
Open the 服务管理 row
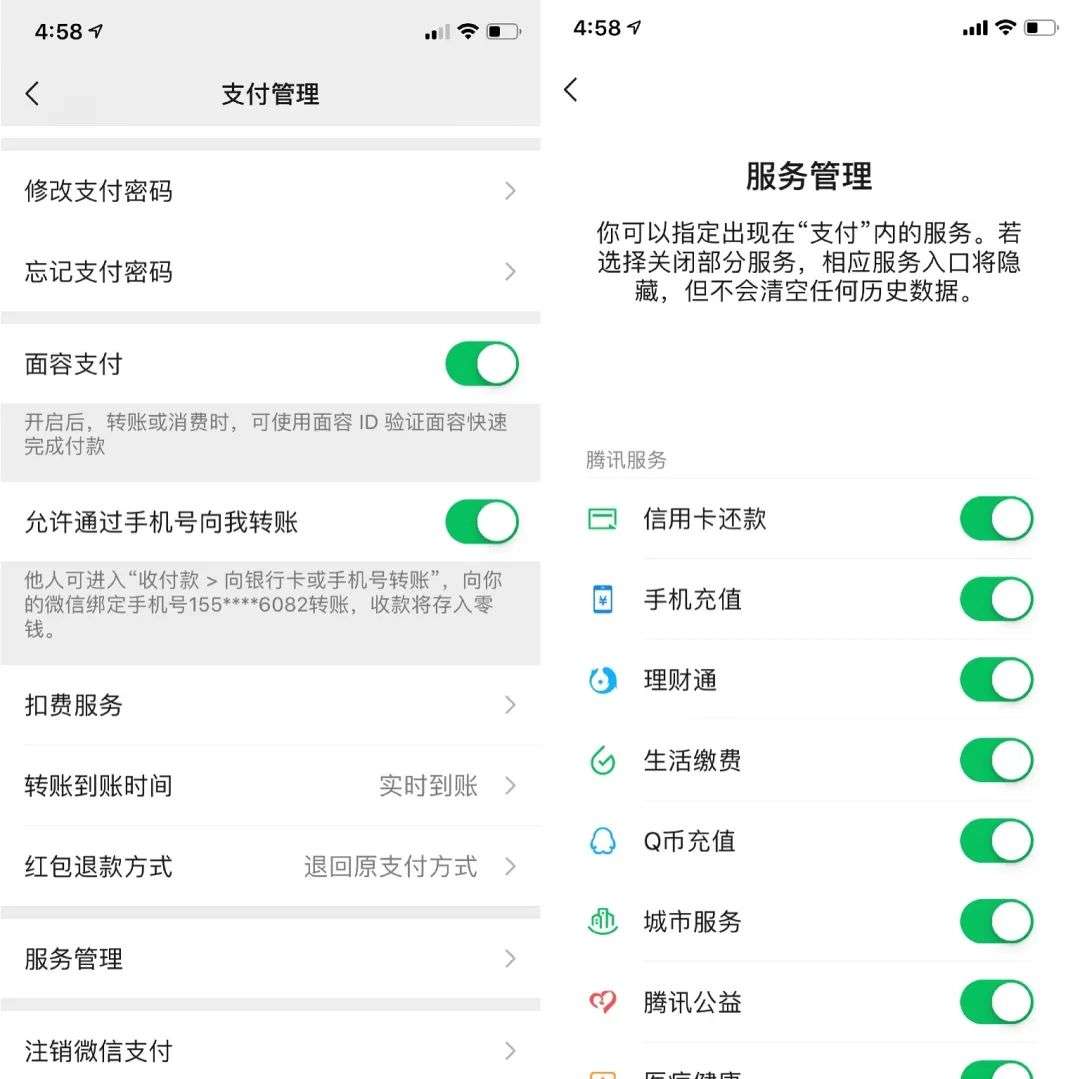pos(270,959)
